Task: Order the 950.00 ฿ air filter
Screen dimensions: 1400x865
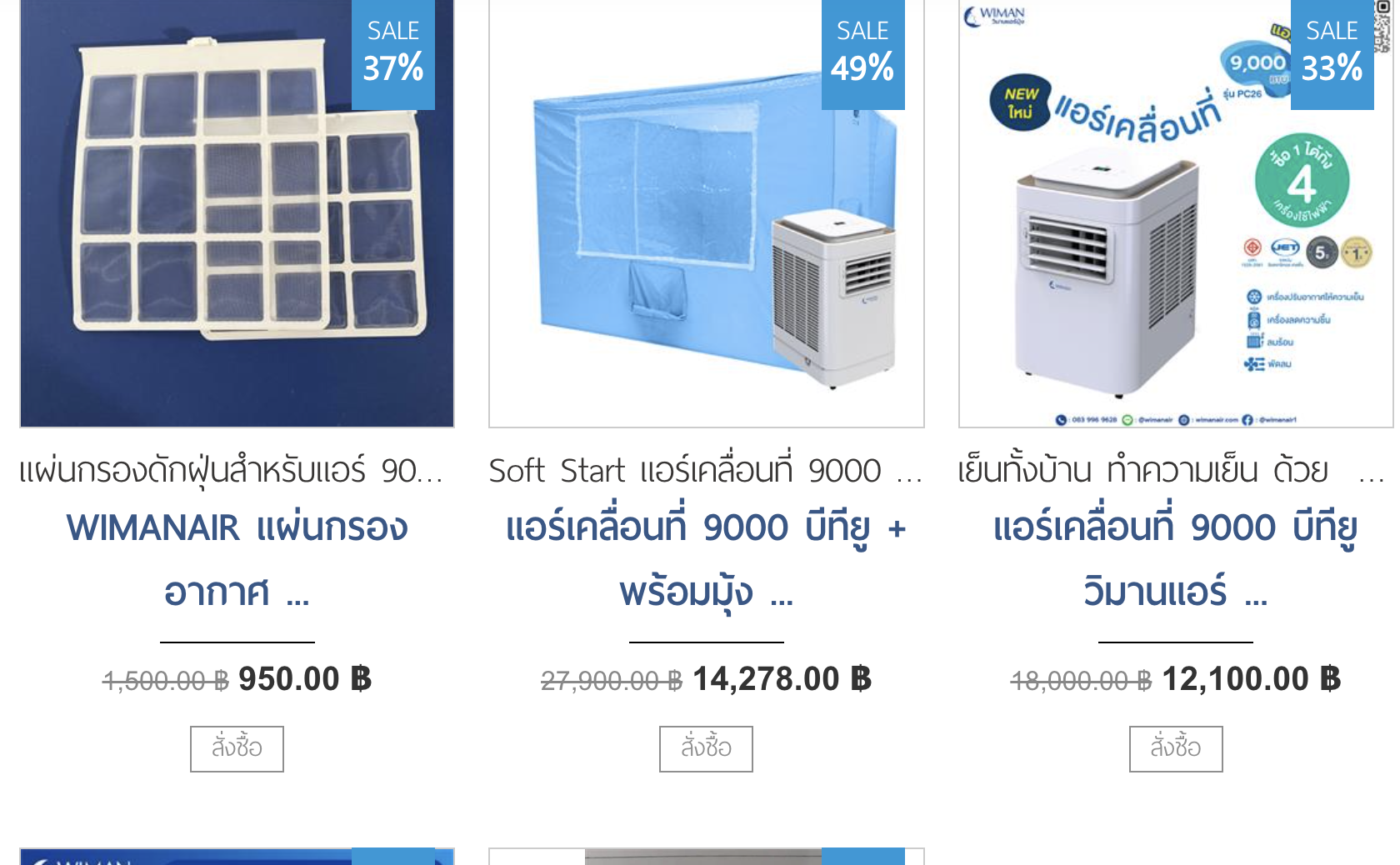Action: click(x=237, y=748)
